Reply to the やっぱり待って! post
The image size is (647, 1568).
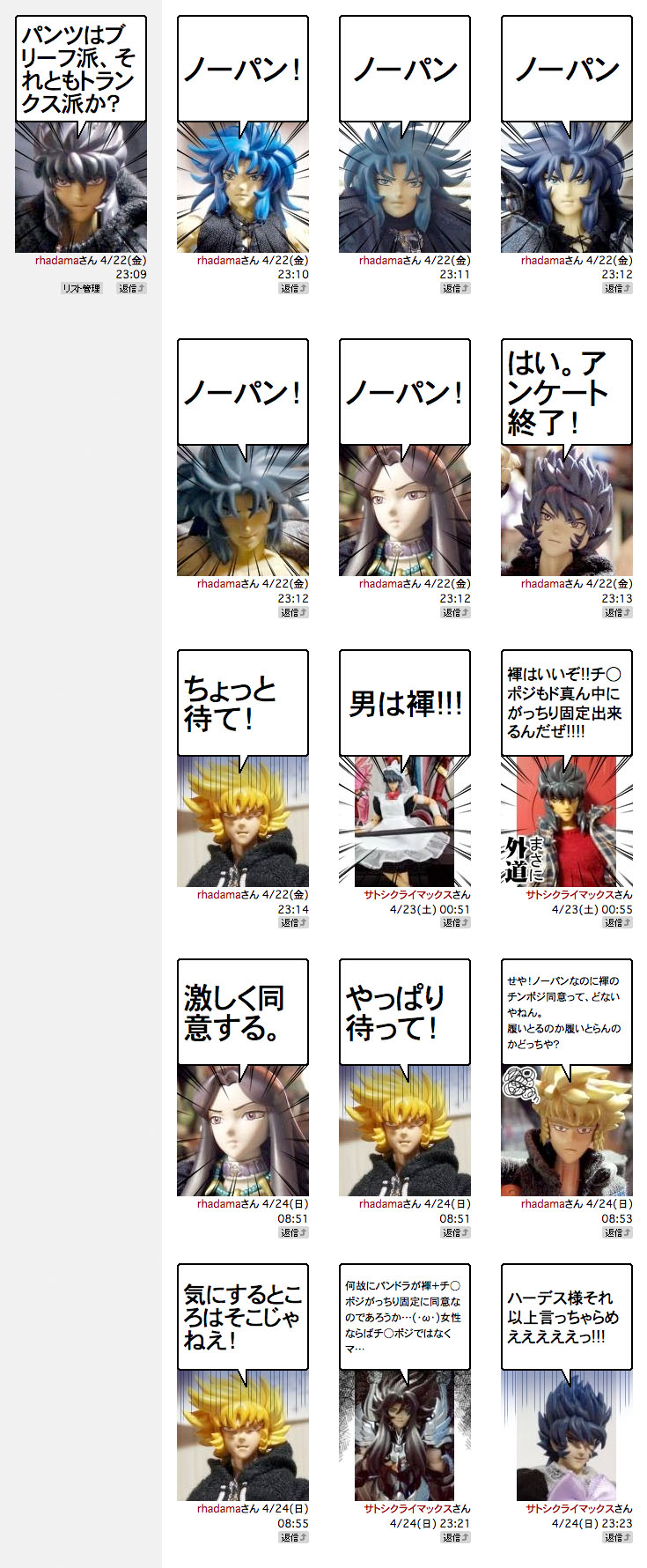(x=456, y=1232)
